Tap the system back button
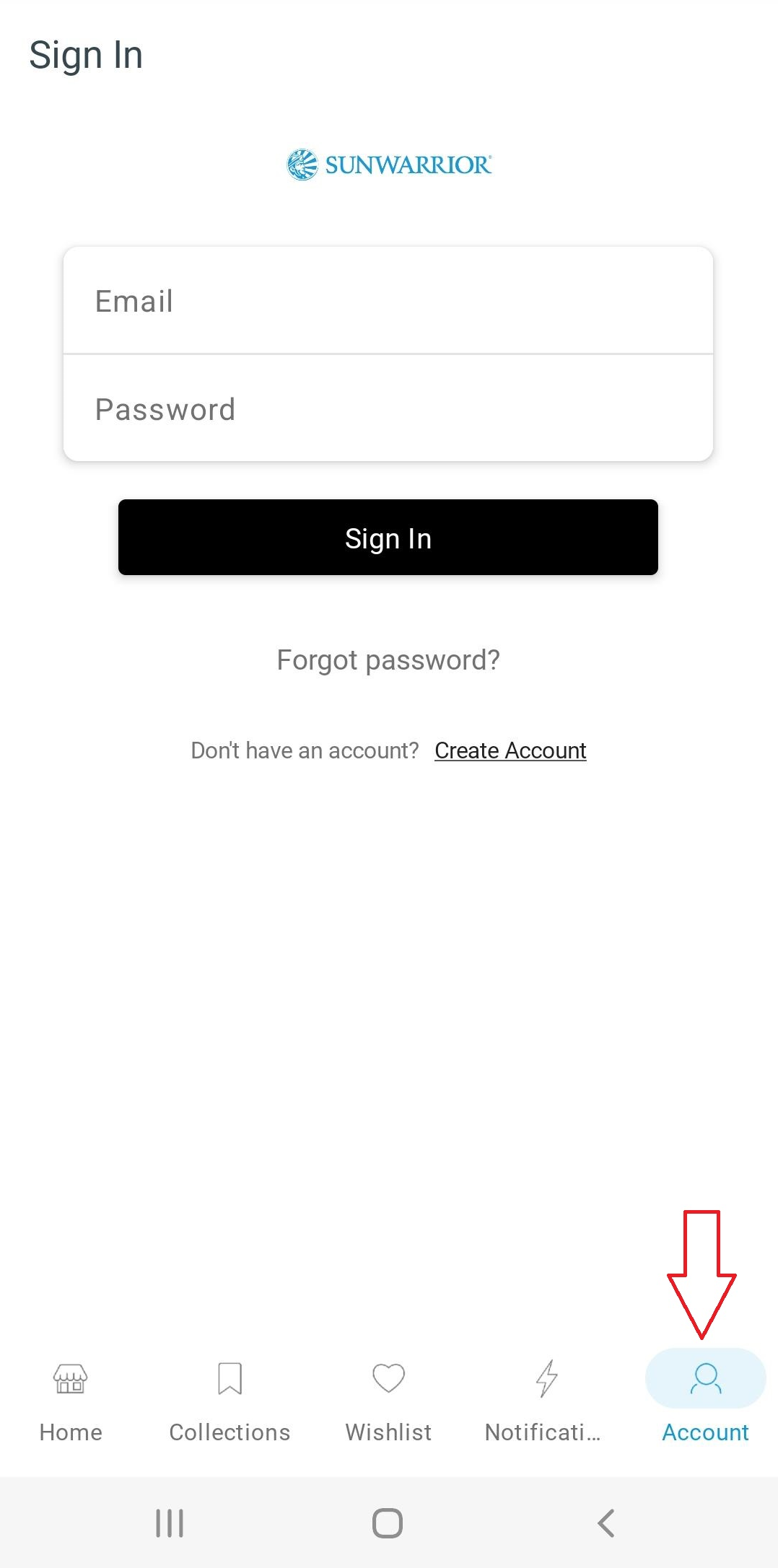This screenshot has height=1568, width=778. coord(606,1523)
